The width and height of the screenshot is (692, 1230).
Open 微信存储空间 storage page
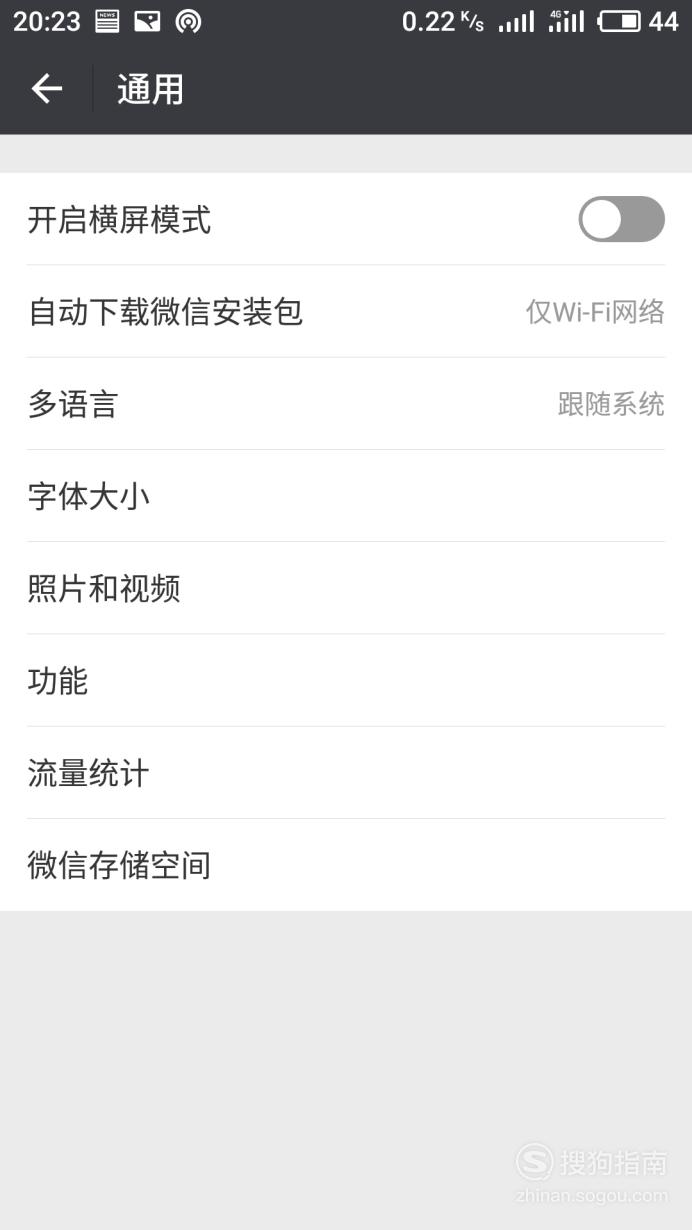(x=346, y=865)
